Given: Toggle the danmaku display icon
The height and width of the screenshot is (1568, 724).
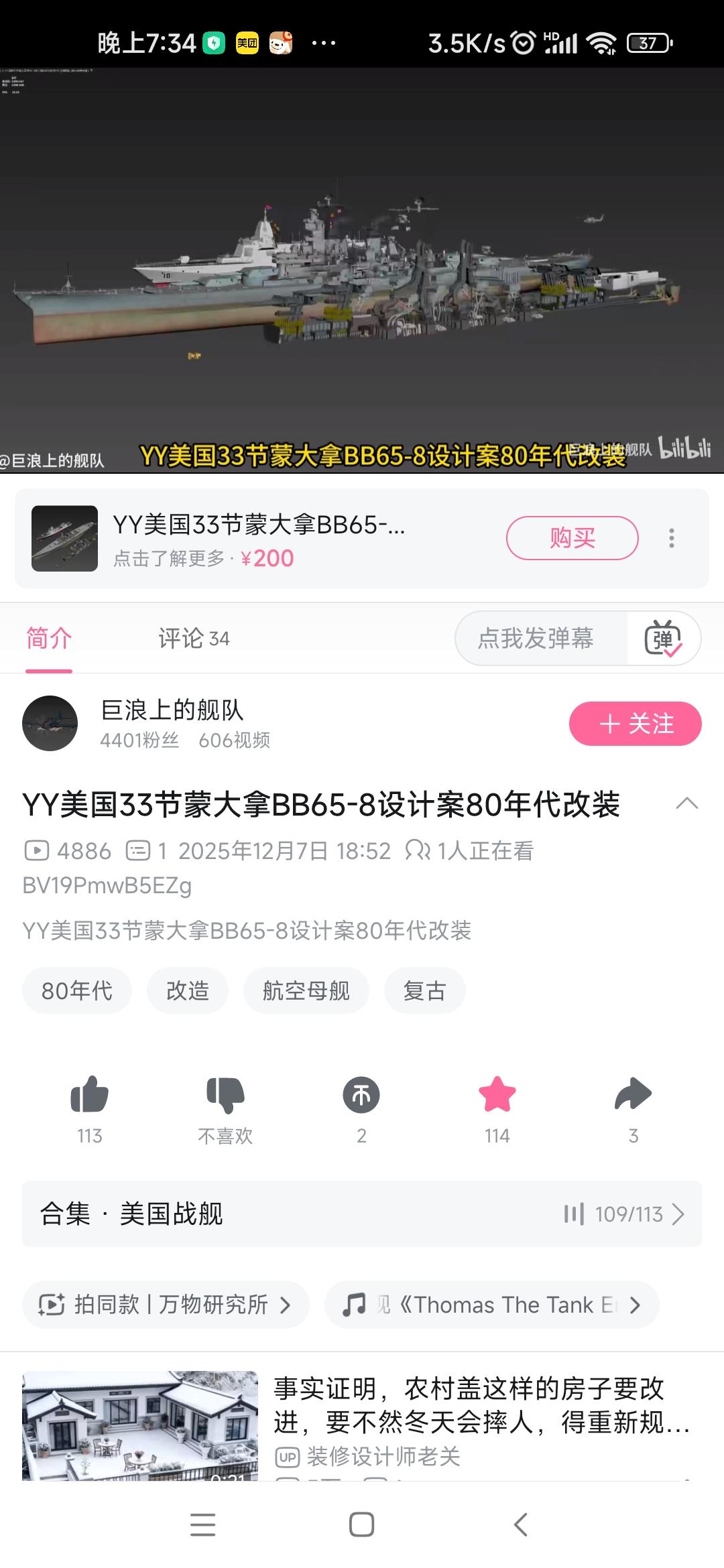Looking at the screenshot, I should 663,639.
